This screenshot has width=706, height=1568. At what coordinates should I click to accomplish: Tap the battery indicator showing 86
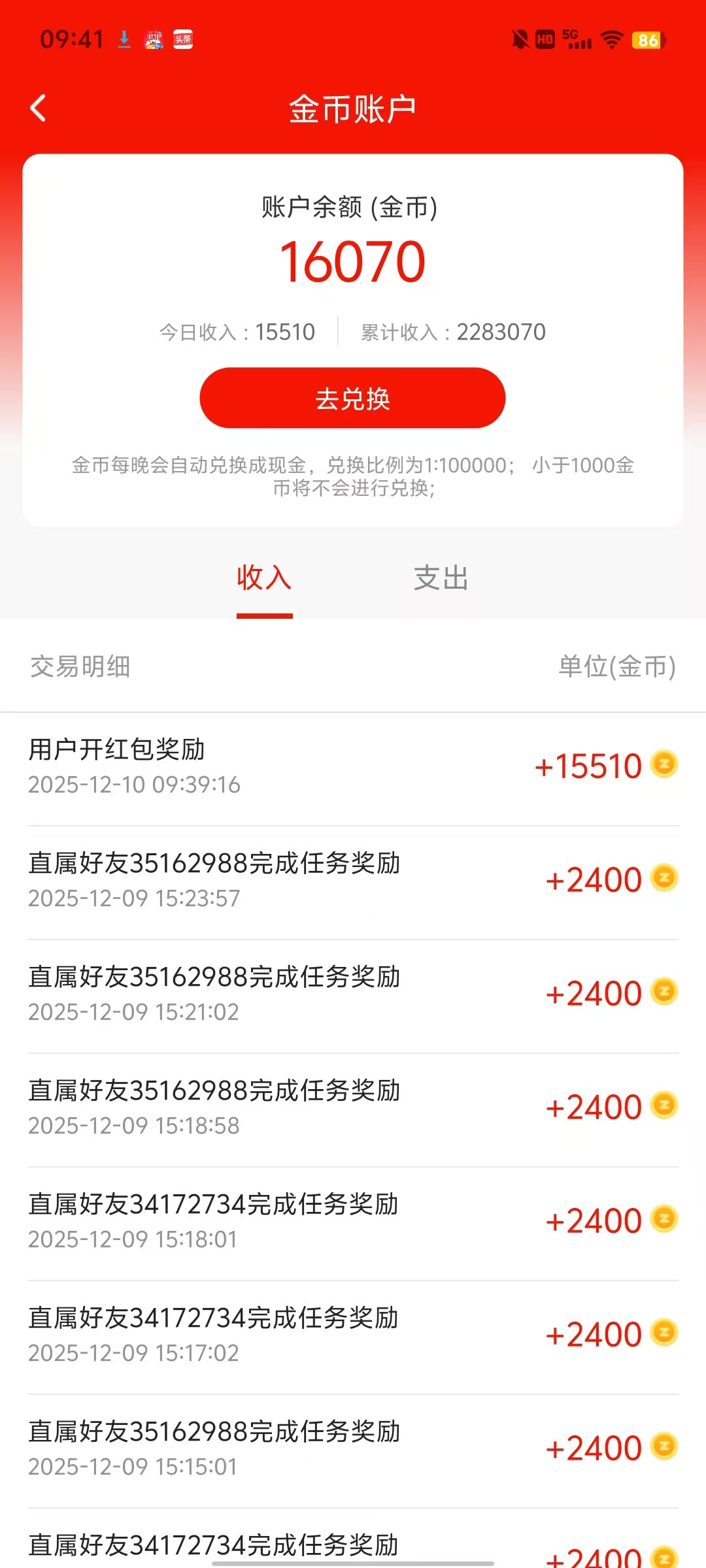tap(648, 39)
